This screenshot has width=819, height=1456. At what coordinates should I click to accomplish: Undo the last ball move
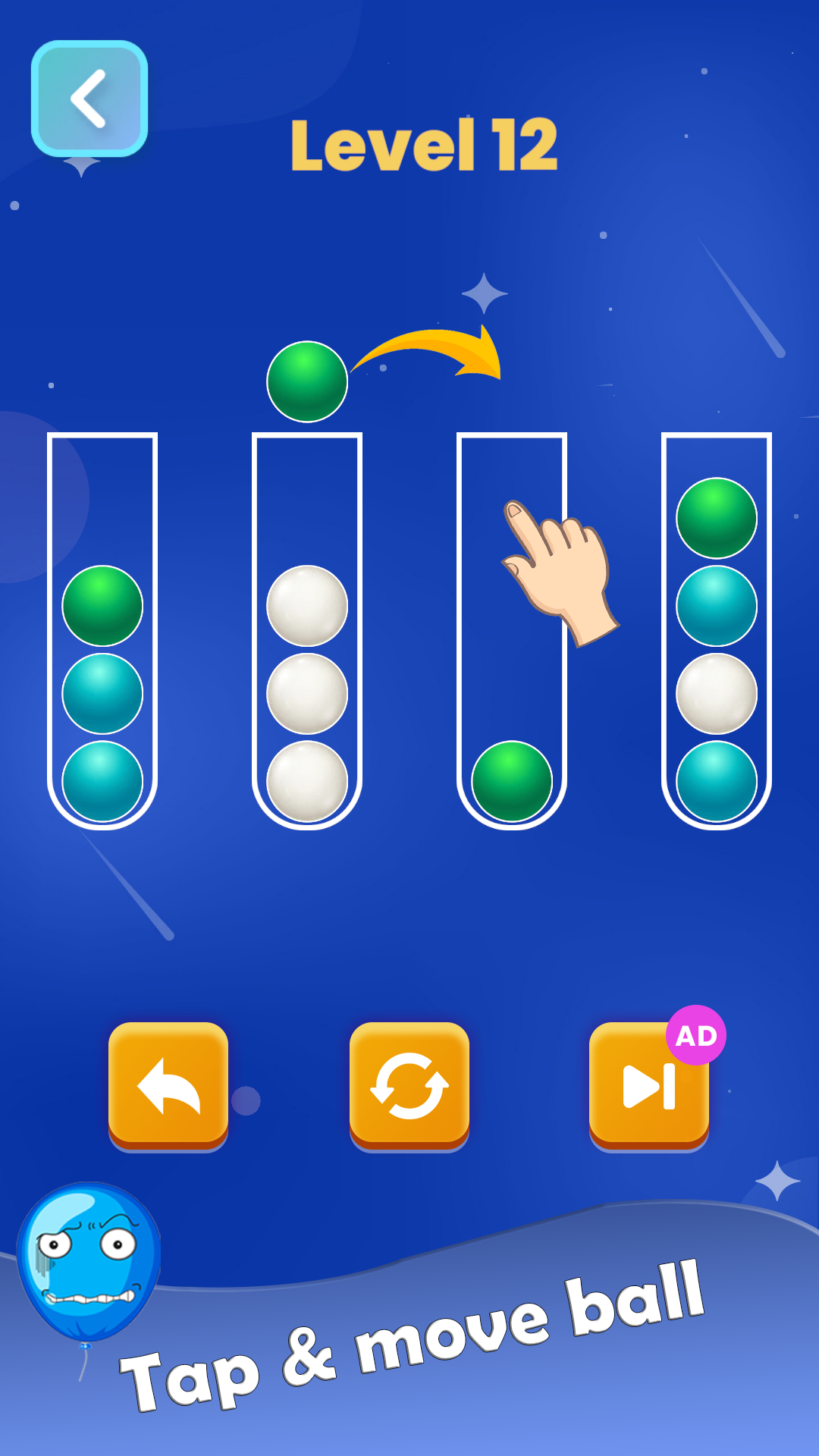168,1084
